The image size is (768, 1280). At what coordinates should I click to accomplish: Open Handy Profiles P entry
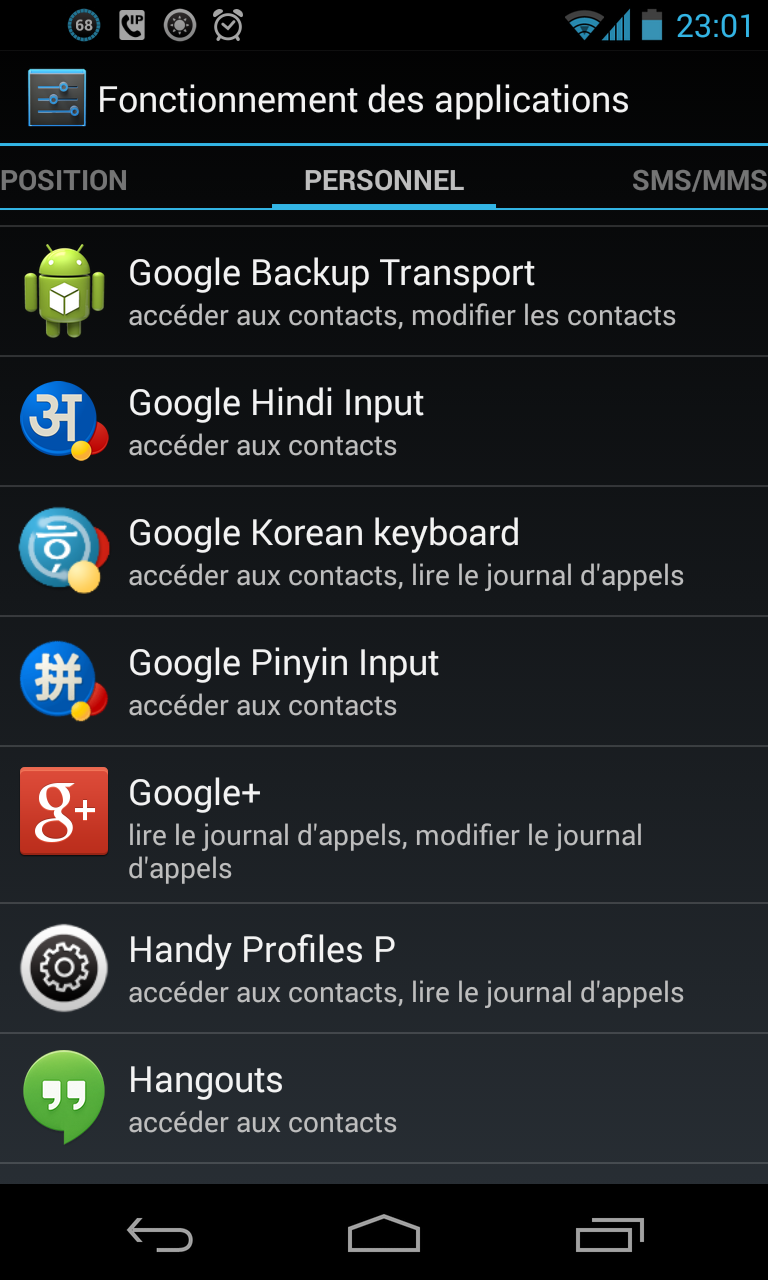[x=384, y=968]
